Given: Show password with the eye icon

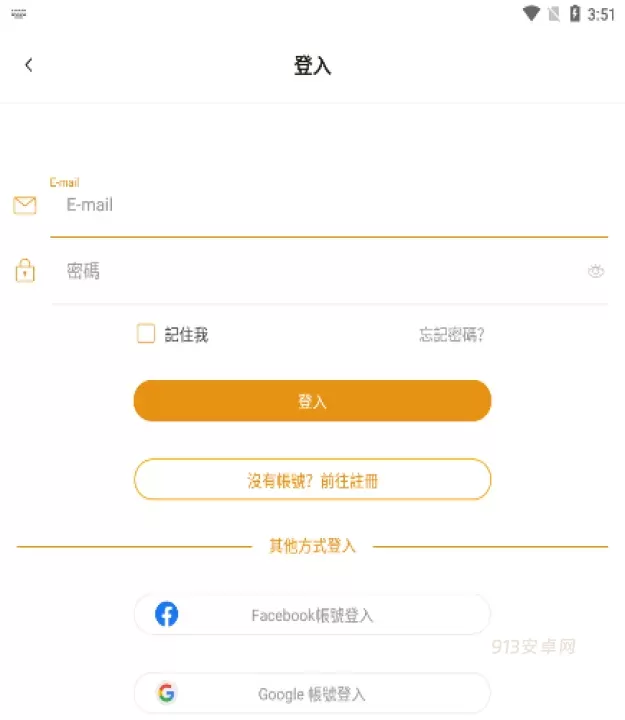Looking at the screenshot, I should (x=596, y=271).
